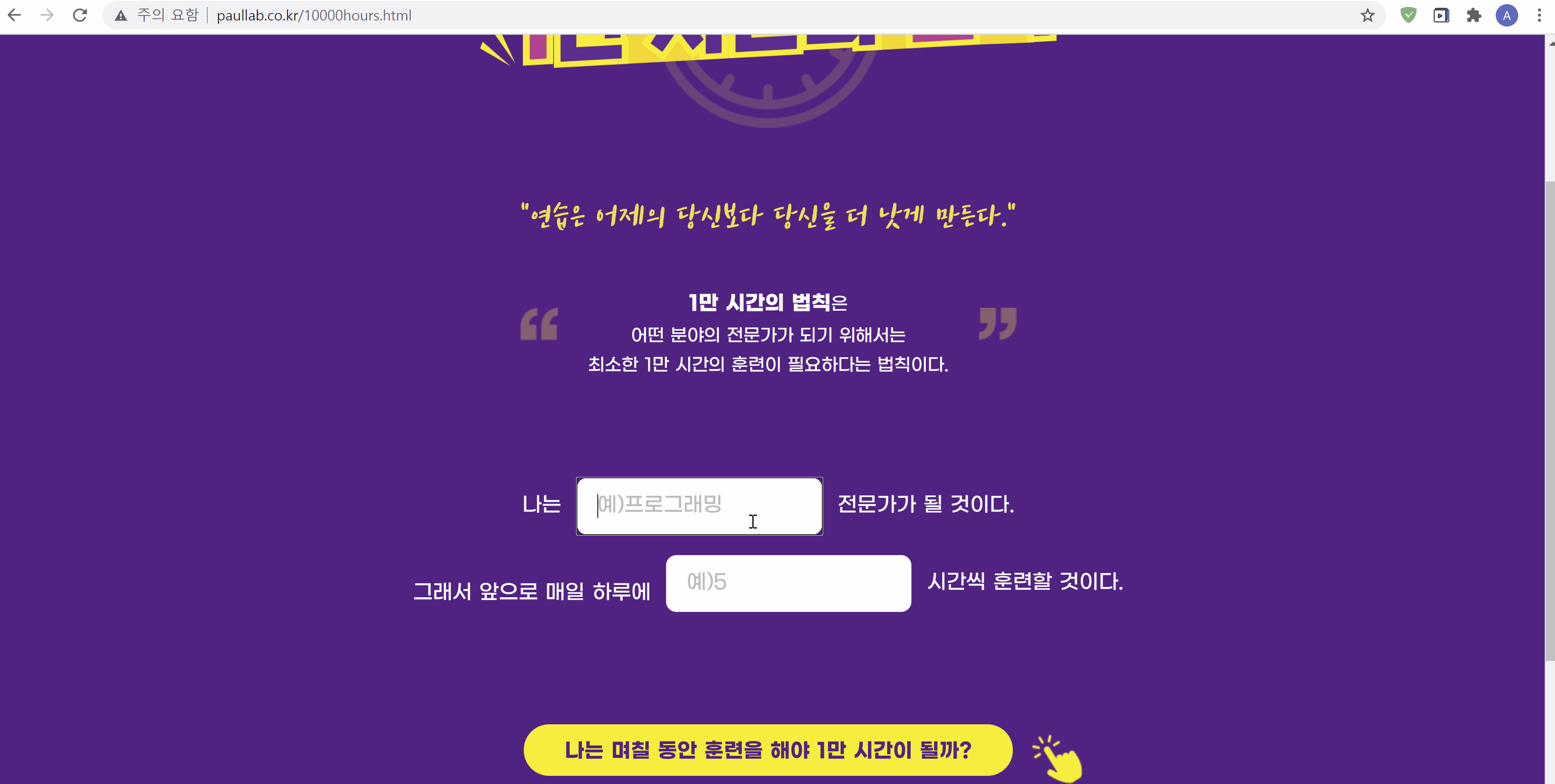
Task: Open the Chrome three-dot menu
Action: [1539, 15]
